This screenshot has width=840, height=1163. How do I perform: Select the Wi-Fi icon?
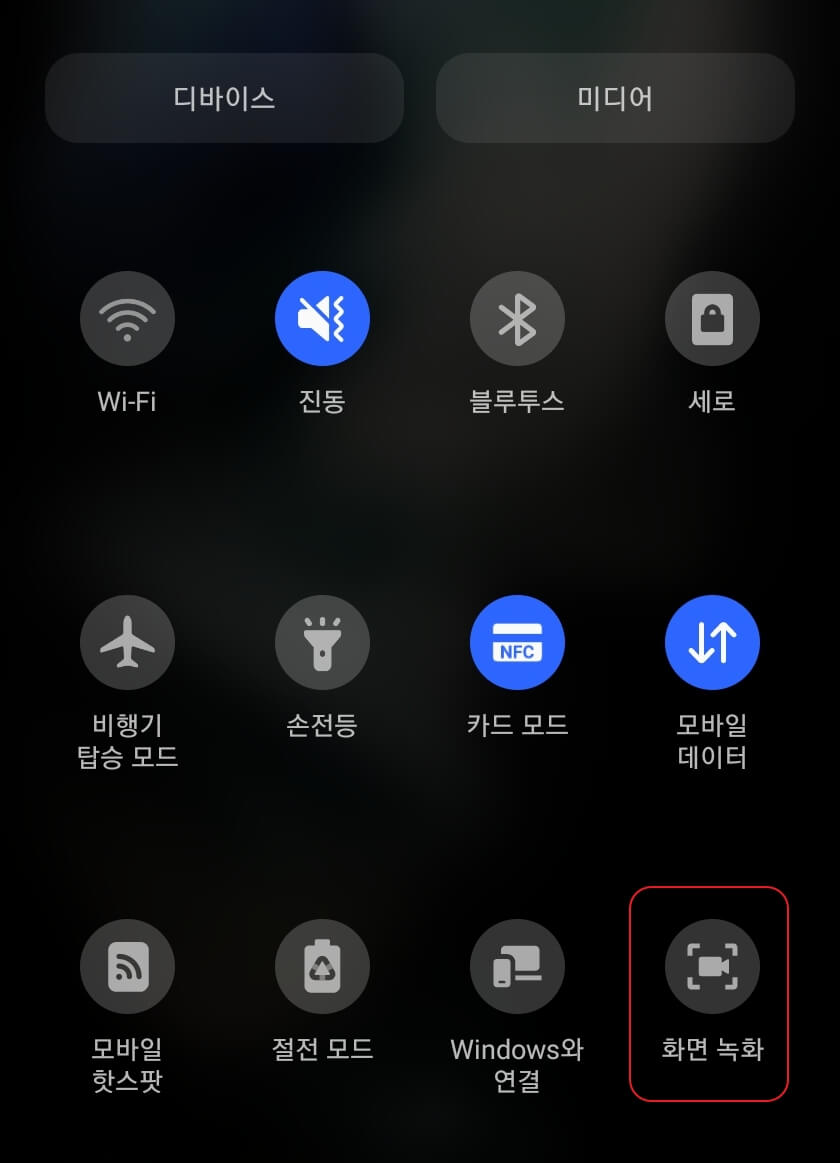point(127,317)
